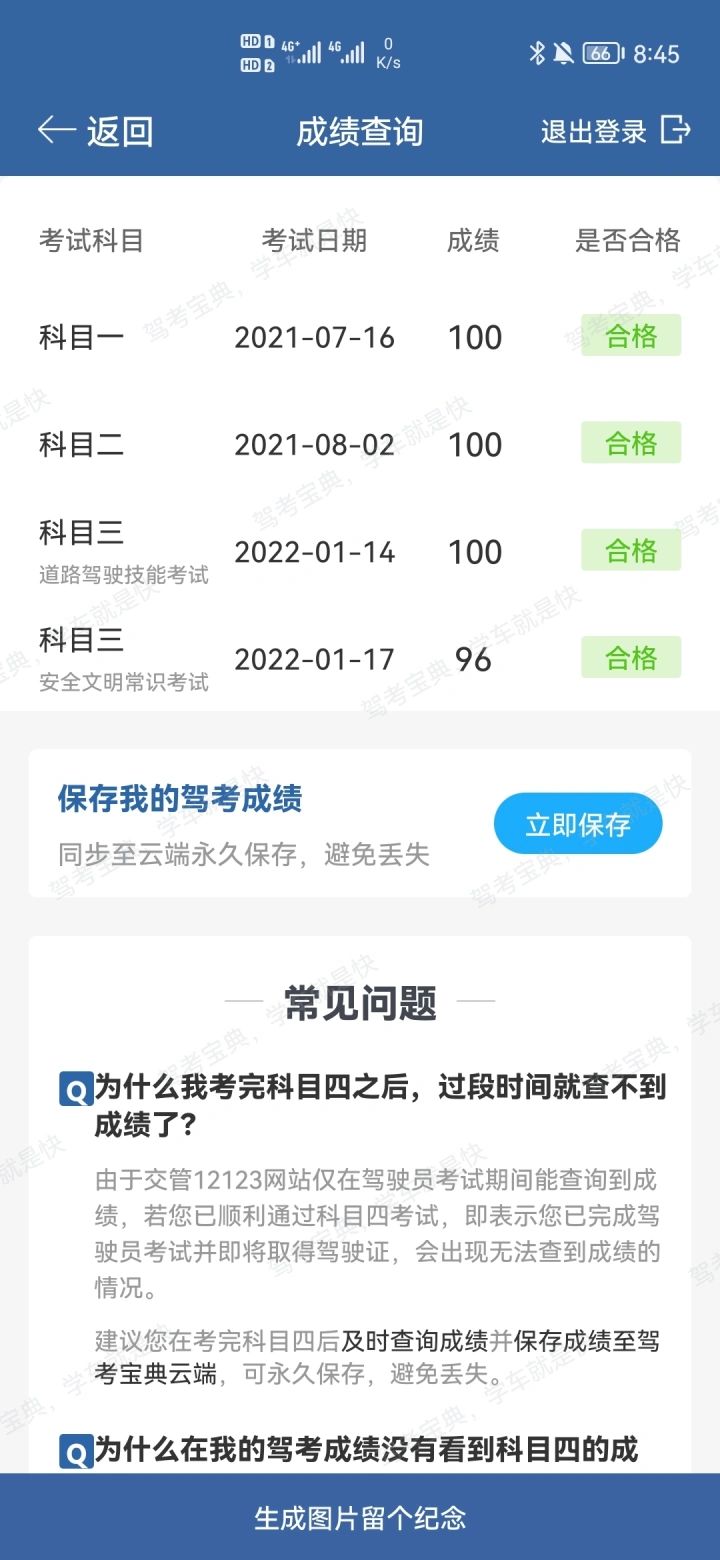Log out via 退出登录
This screenshot has height=1560, width=720.
tap(615, 131)
